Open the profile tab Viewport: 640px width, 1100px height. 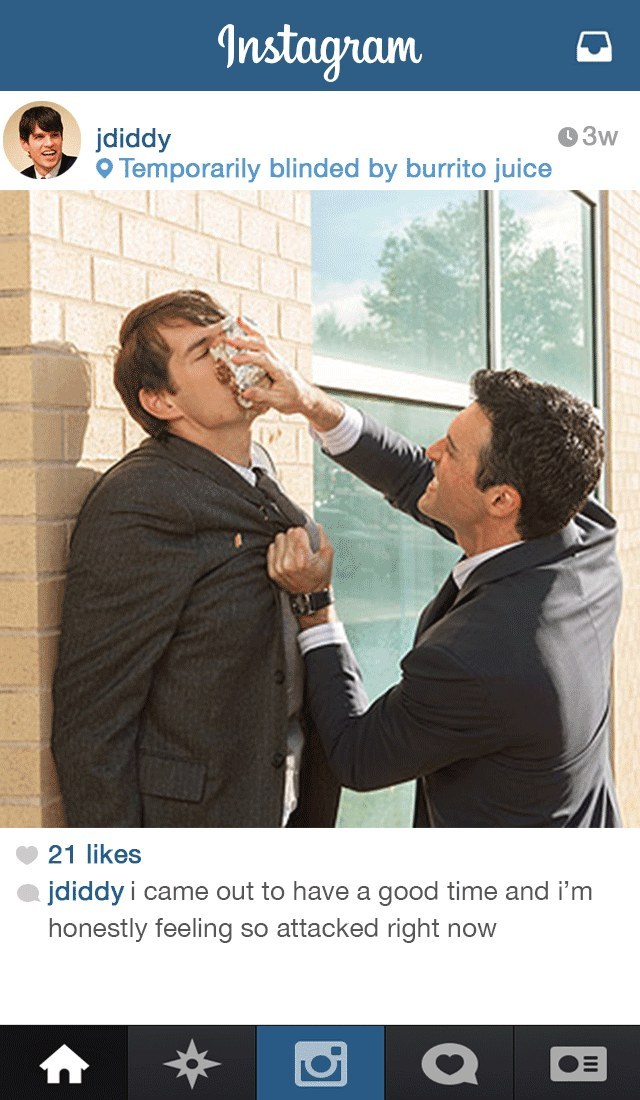(577, 1064)
